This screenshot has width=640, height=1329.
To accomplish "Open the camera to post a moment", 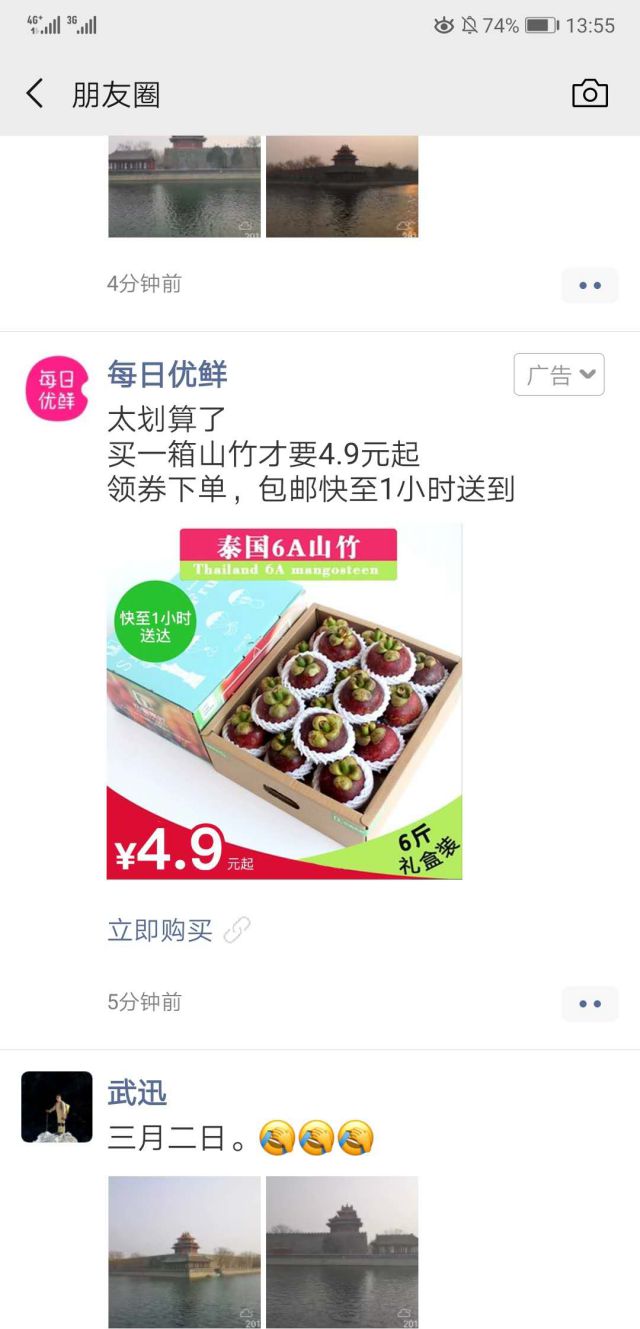I will coord(589,94).
